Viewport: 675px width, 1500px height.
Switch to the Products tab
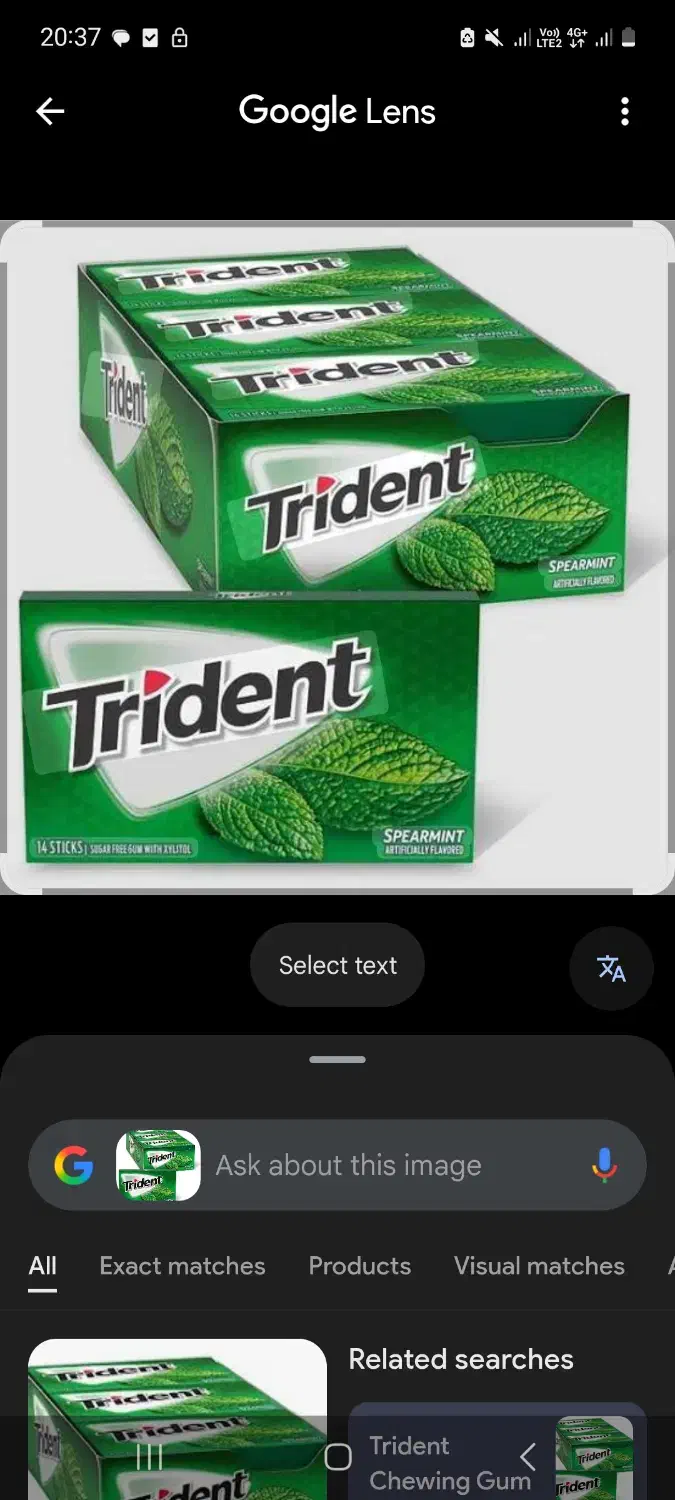click(x=360, y=1266)
